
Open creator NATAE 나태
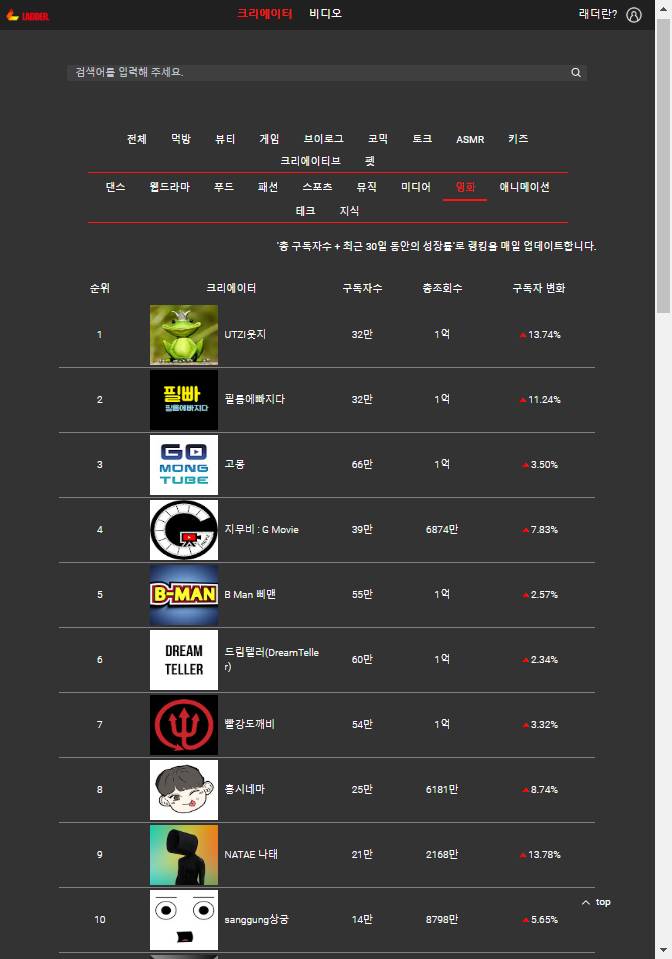(x=251, y=855)
